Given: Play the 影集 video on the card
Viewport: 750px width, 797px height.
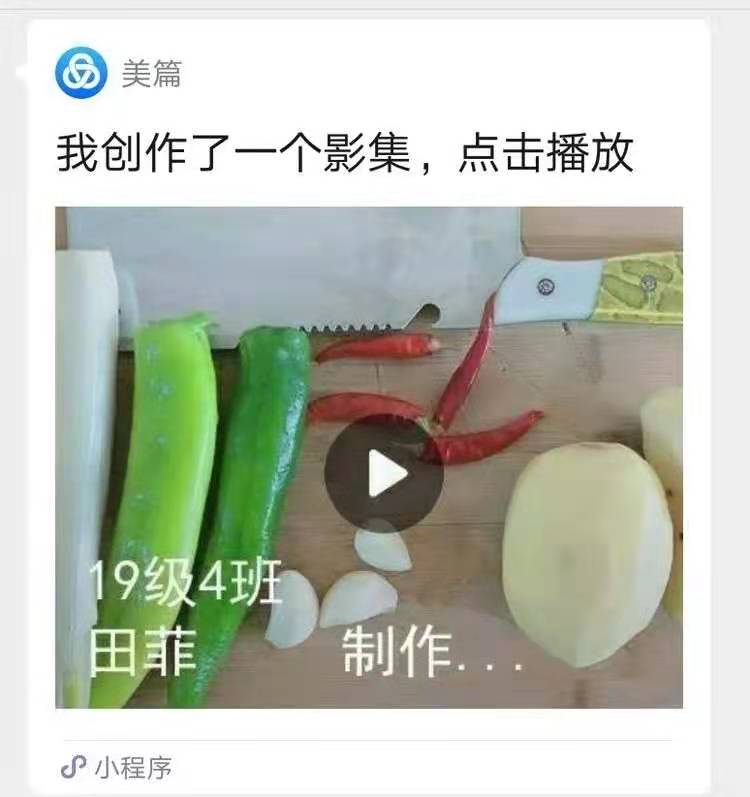Looking at the screenshot, I should pos(384,474).
